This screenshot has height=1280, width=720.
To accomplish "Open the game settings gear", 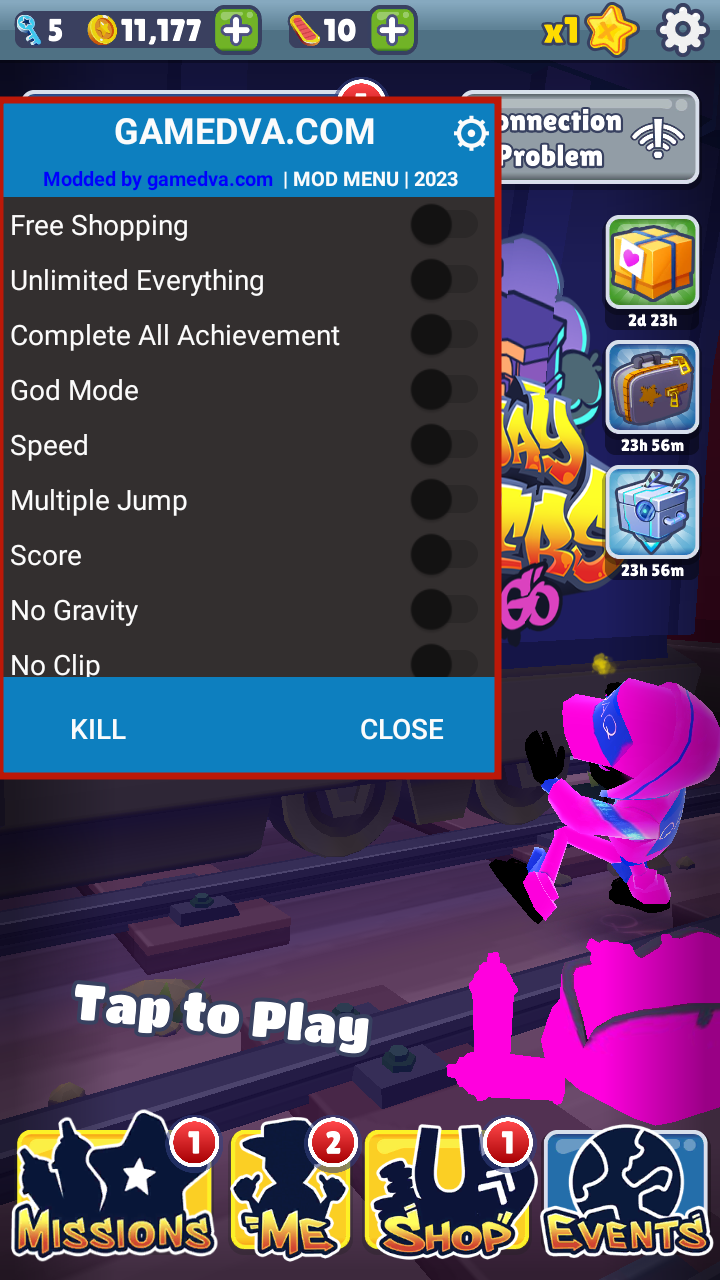I will tap(682, 31).
